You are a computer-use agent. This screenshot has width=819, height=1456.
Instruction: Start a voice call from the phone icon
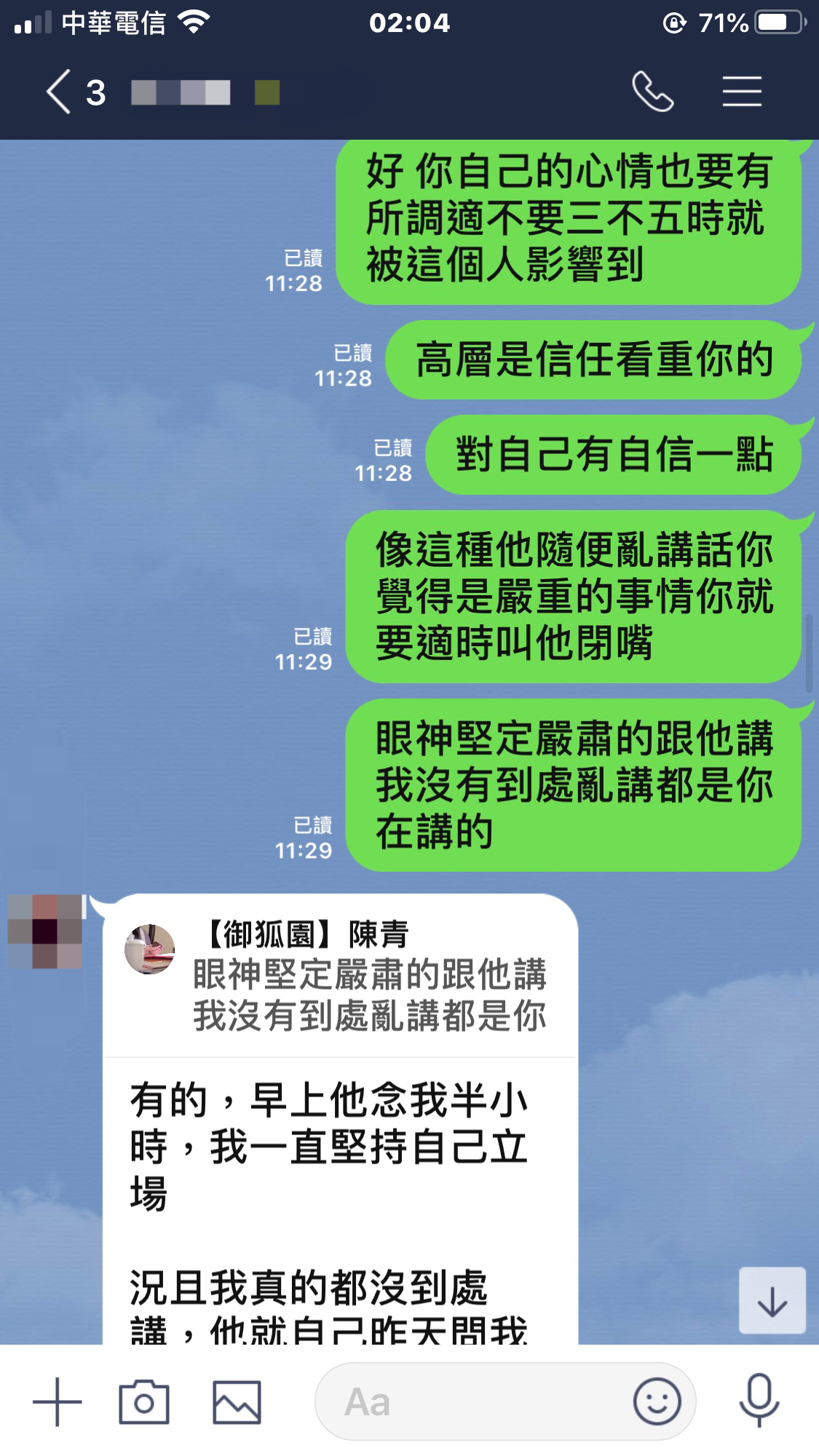click(x=652, y=92)
